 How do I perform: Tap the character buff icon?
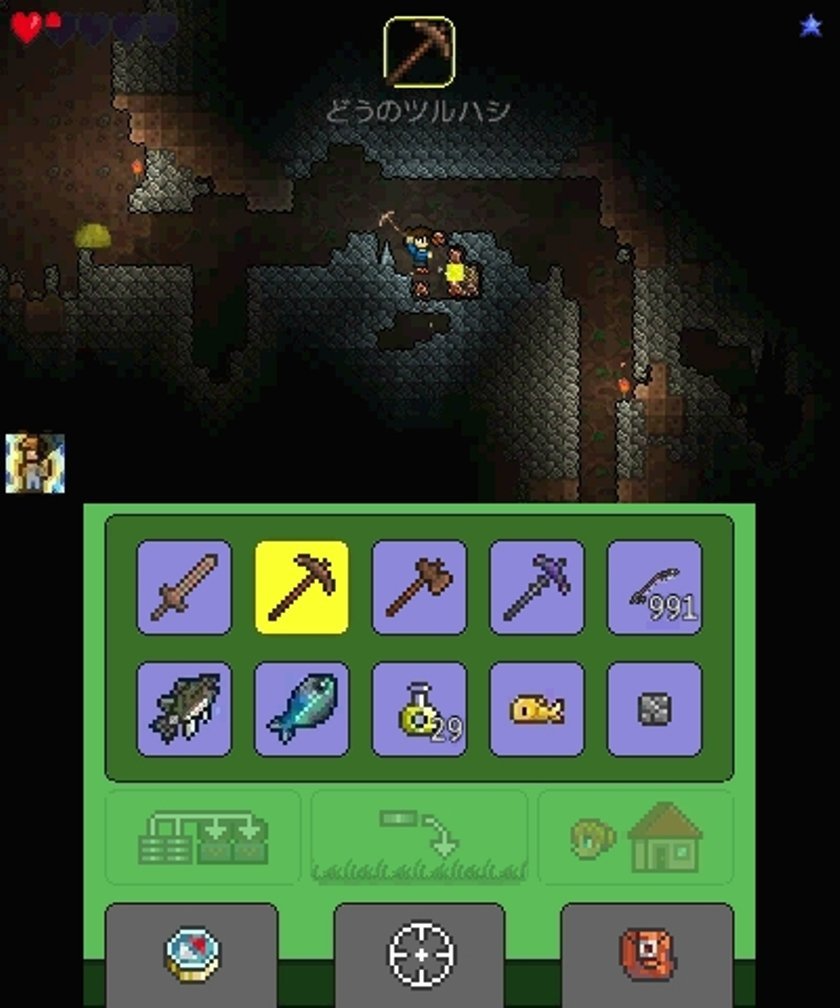pyautogui.click(x=35, y=463)
